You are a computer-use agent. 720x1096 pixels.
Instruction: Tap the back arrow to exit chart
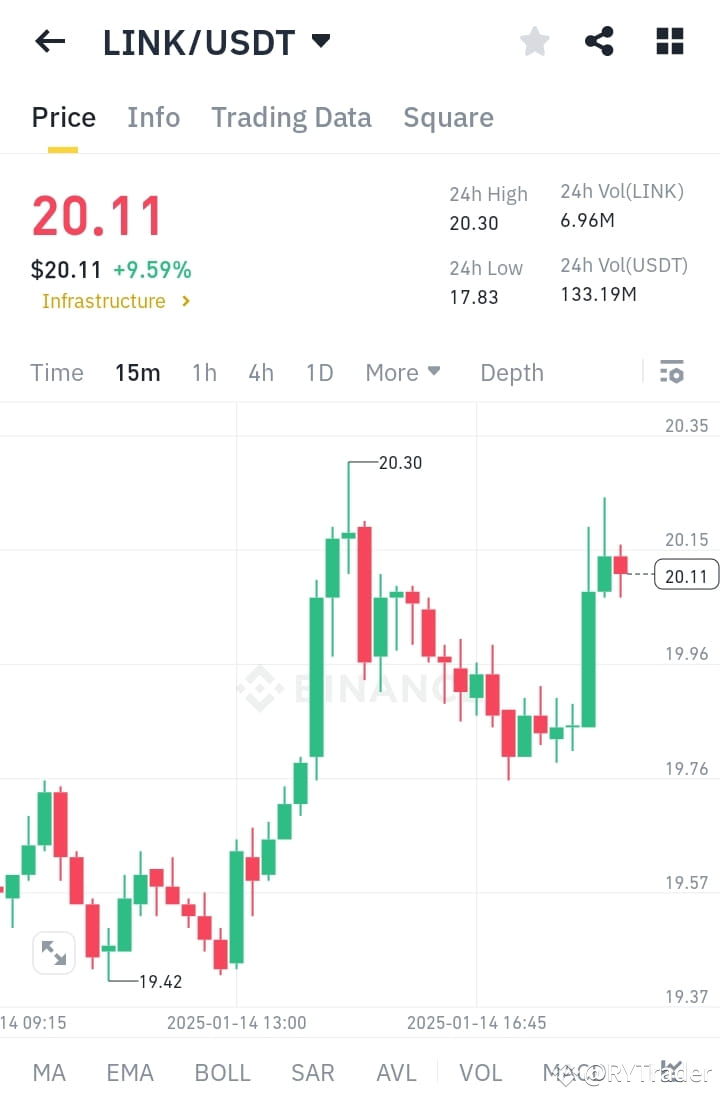[49, 40]
